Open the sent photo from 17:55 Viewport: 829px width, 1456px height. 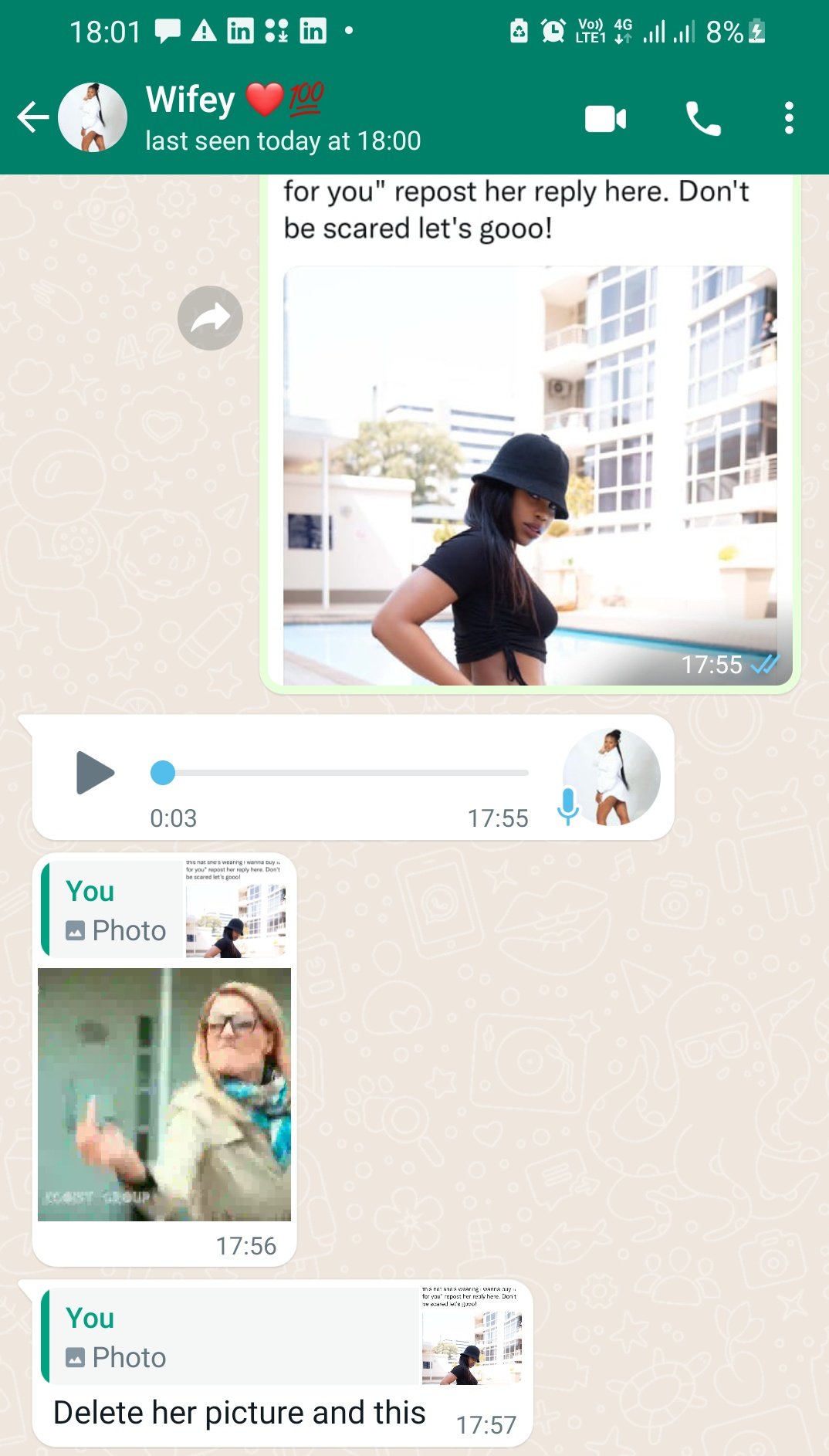pos(530,475)
